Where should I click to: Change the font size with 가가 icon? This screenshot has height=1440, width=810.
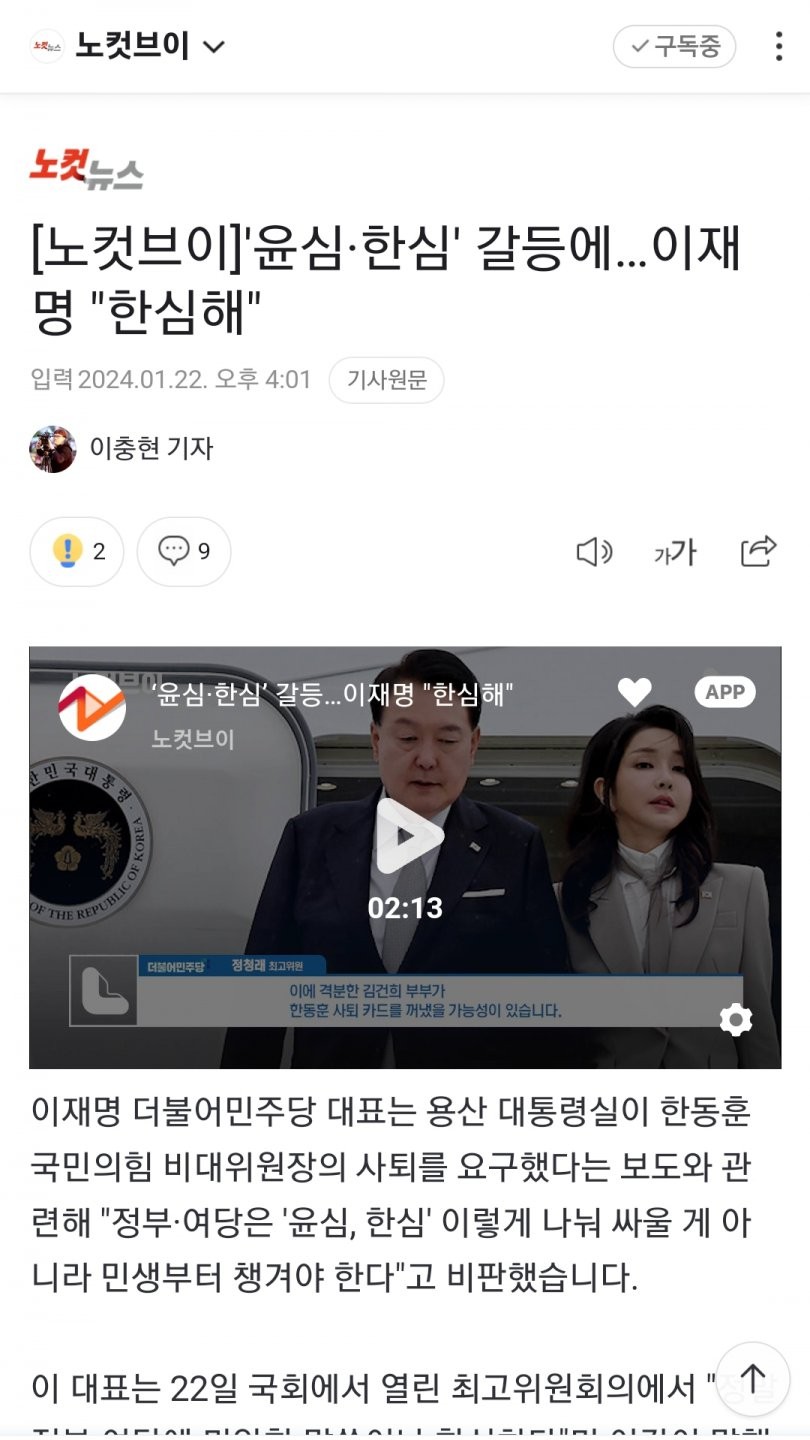click(676, 551)
